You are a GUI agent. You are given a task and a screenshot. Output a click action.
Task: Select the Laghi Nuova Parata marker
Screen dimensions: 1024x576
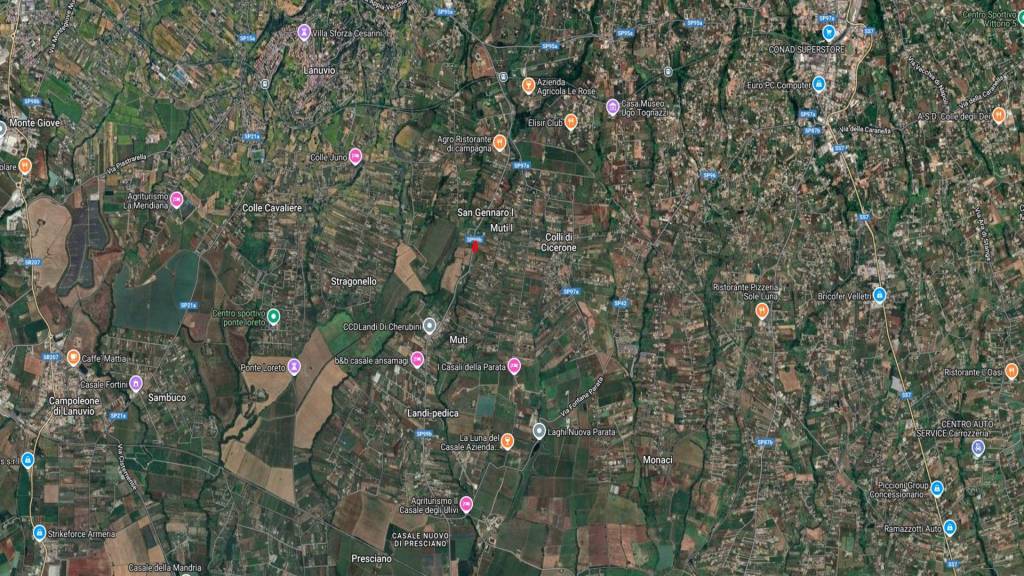pyautogui.click(x=539, y=431)
